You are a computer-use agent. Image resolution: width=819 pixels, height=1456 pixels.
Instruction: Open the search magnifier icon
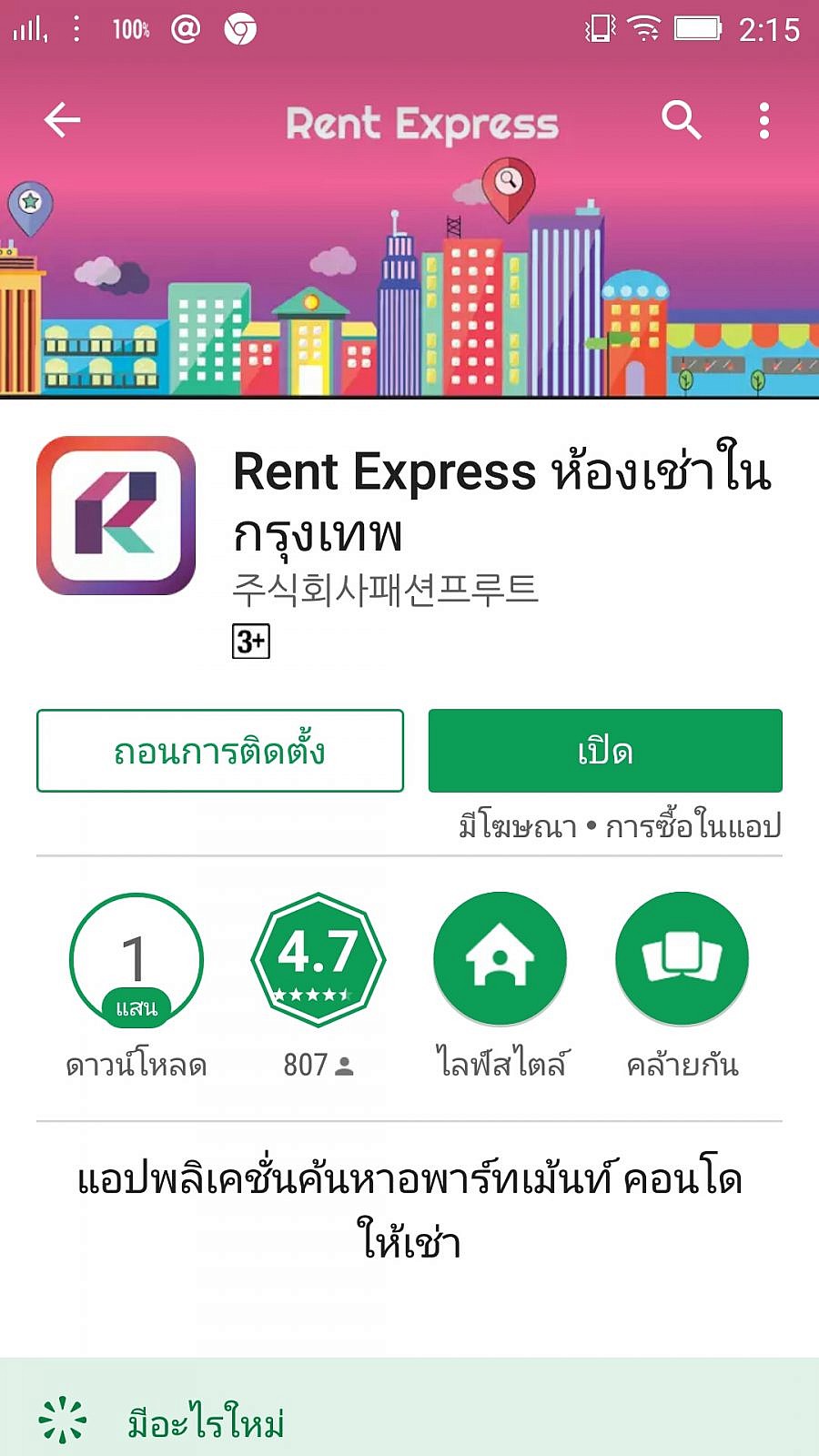681,120
